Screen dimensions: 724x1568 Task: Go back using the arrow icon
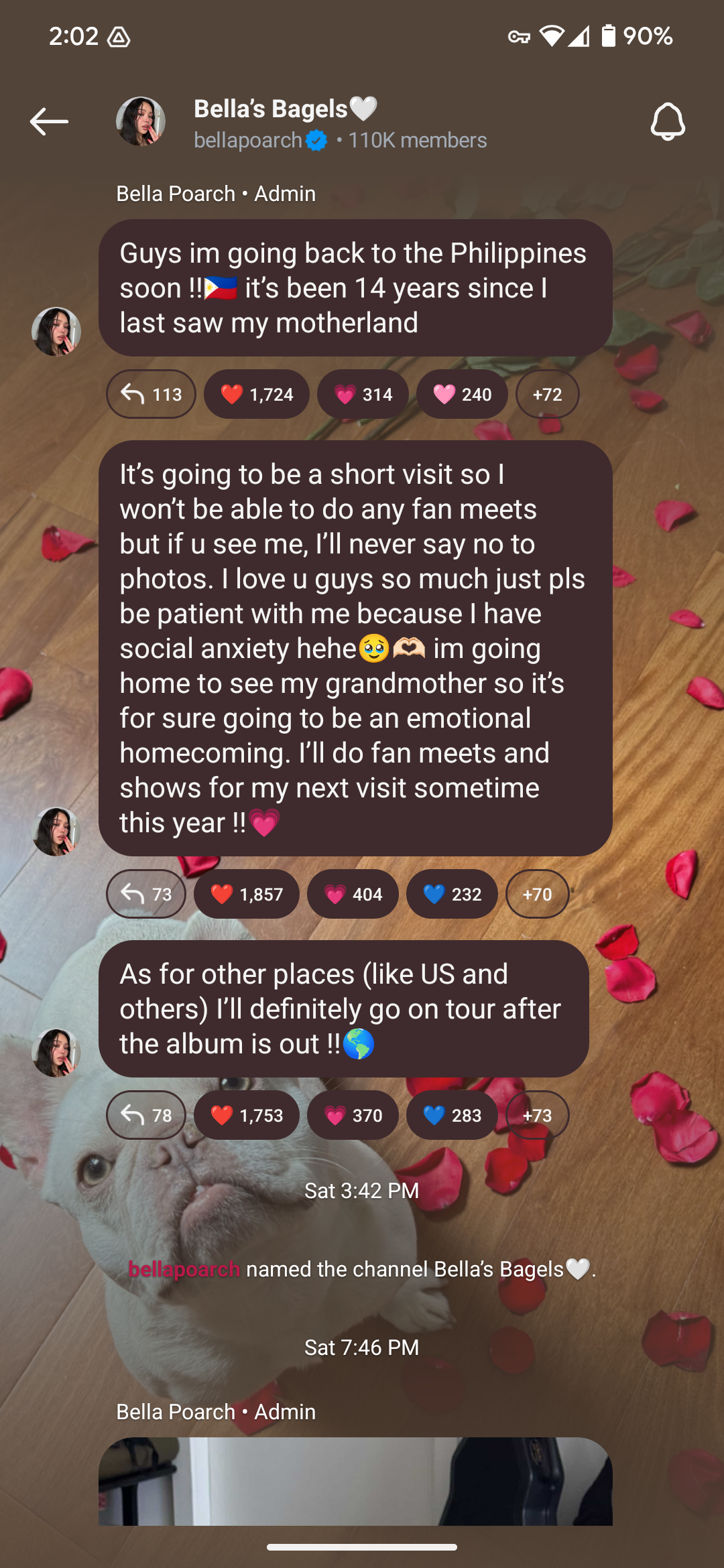[x=49, y=122]
